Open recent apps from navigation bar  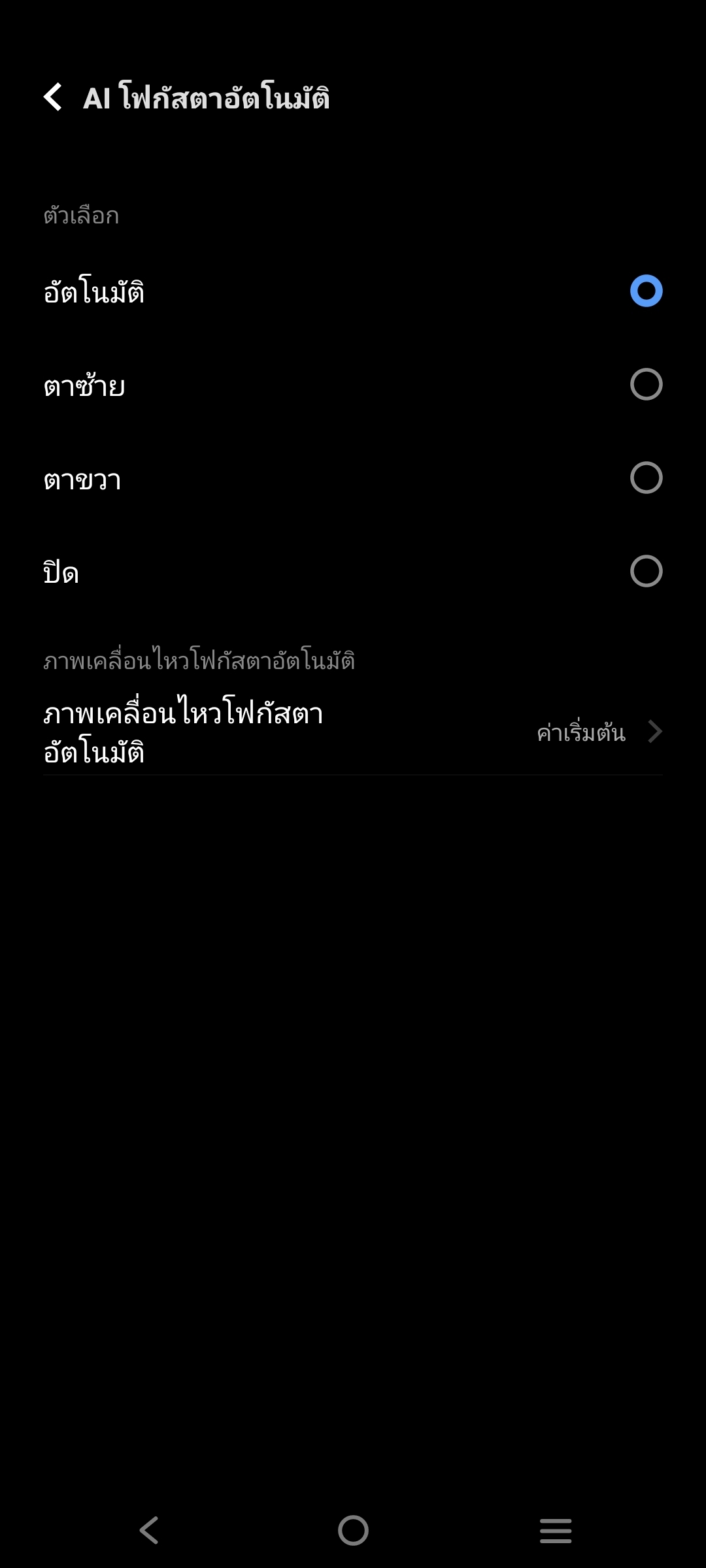556,1530
